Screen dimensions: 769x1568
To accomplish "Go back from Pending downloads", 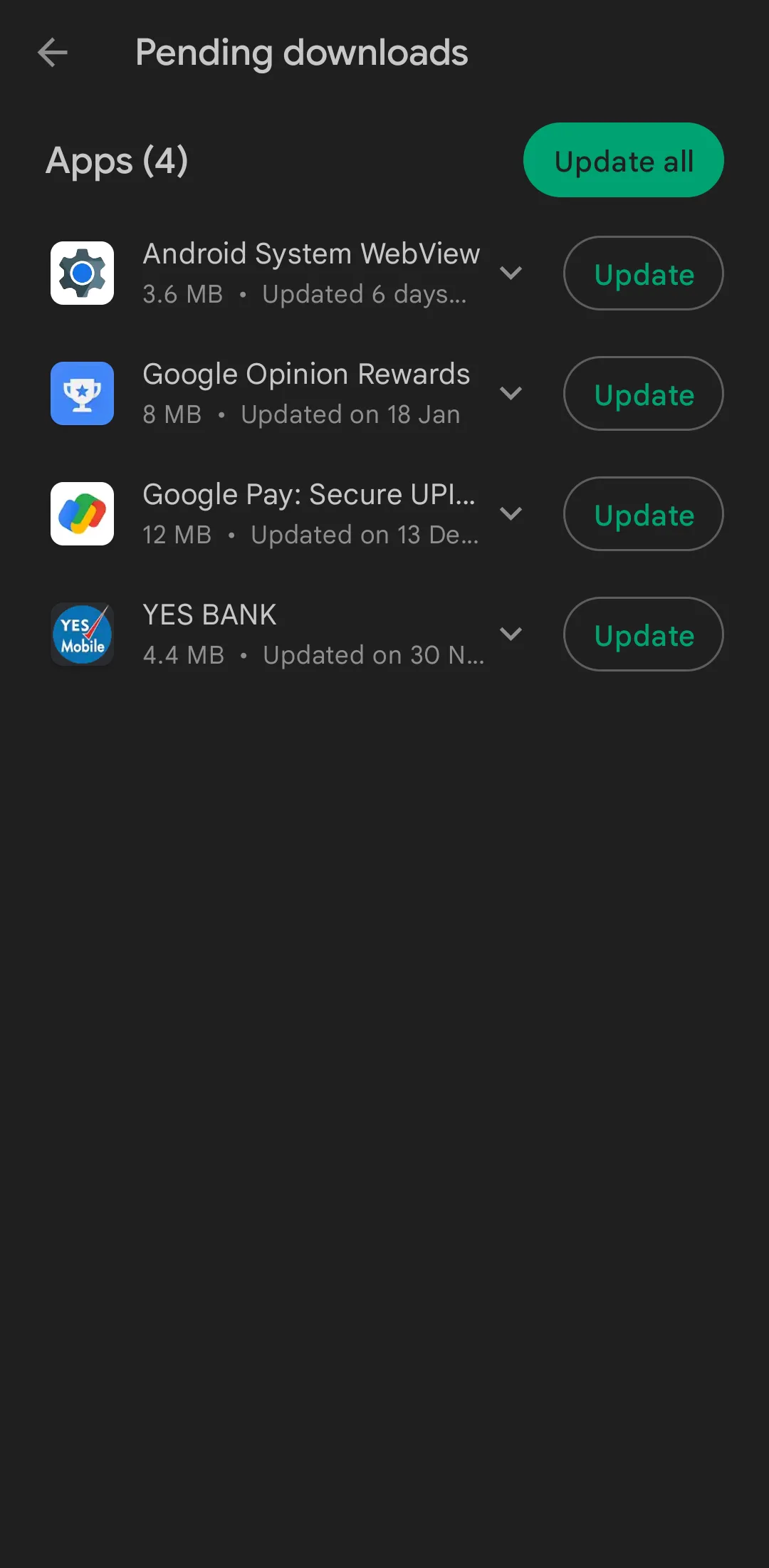I will click(53, 53).
